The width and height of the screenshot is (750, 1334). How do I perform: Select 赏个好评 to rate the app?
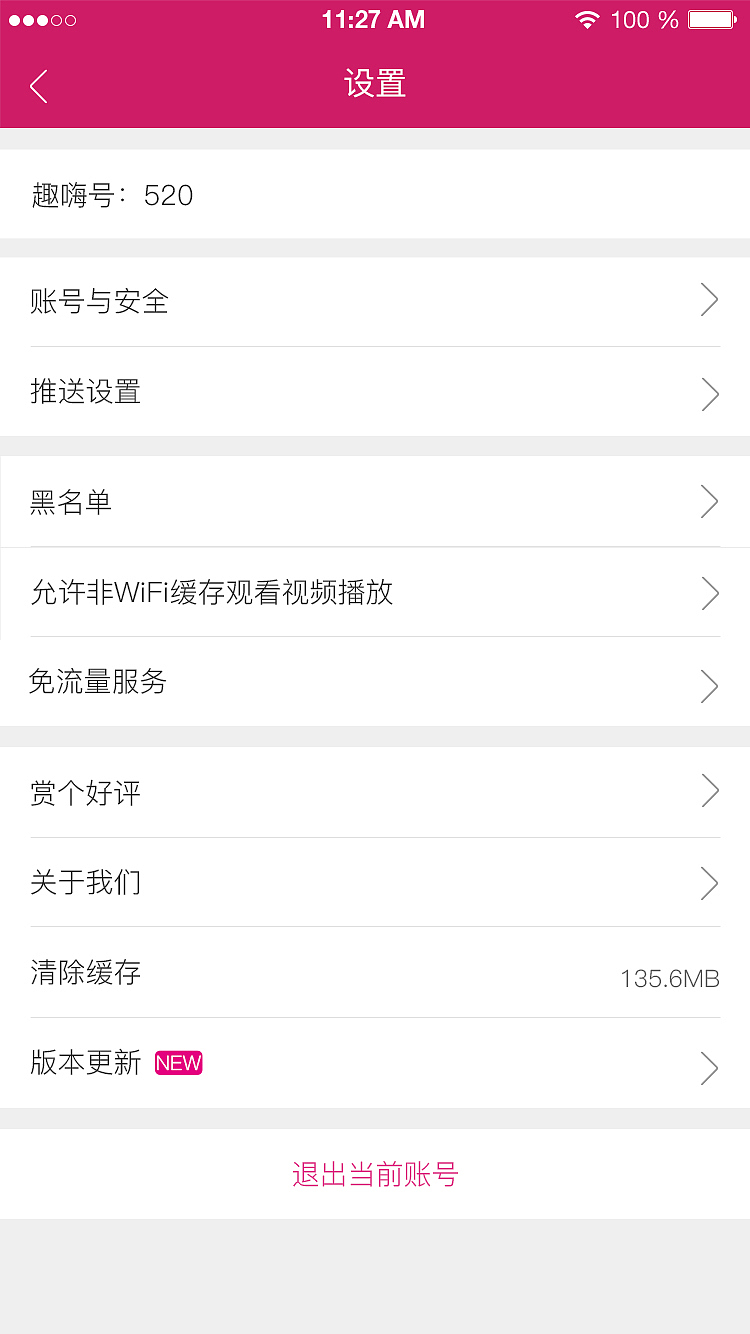click(x=375, y=793)
